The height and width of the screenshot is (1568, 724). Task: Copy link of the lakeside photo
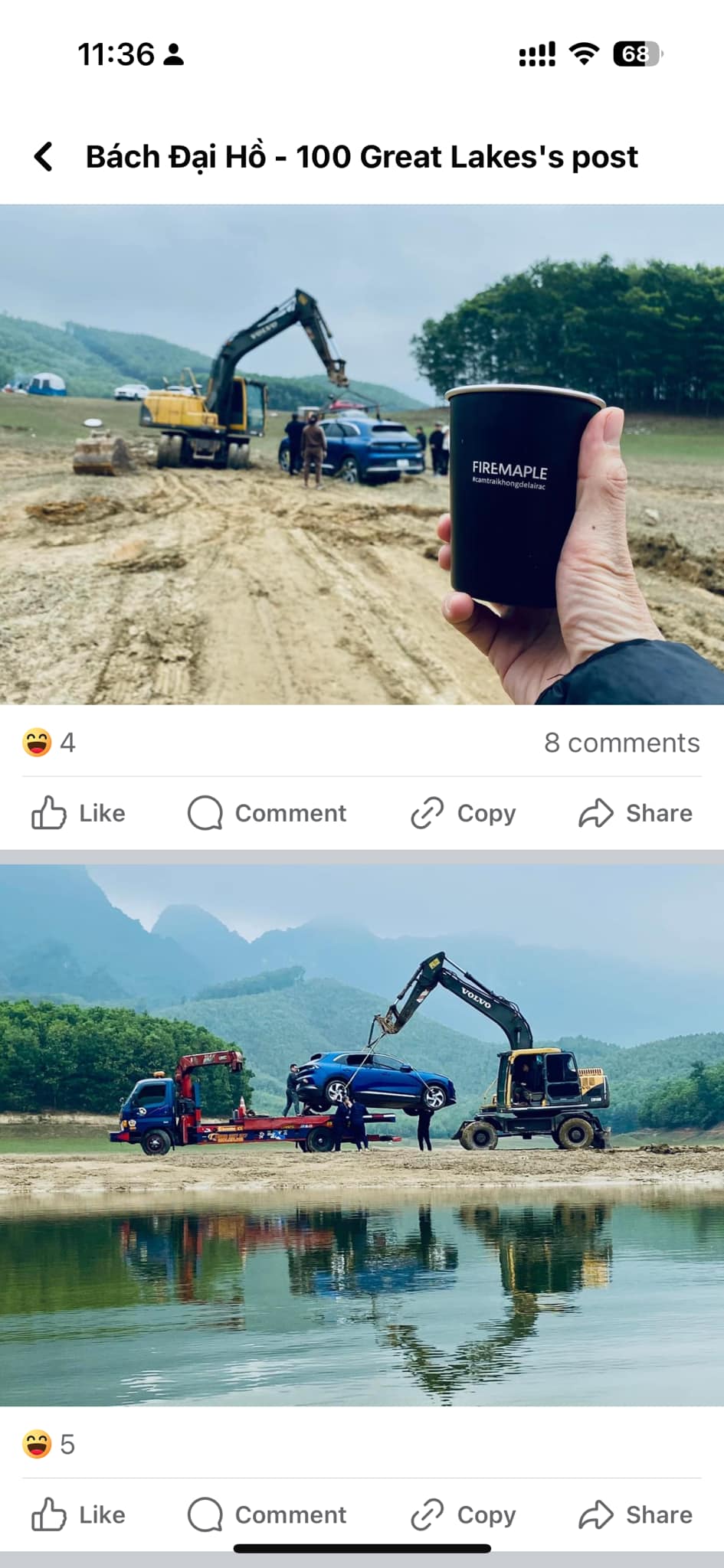[x=464, y=1514]
